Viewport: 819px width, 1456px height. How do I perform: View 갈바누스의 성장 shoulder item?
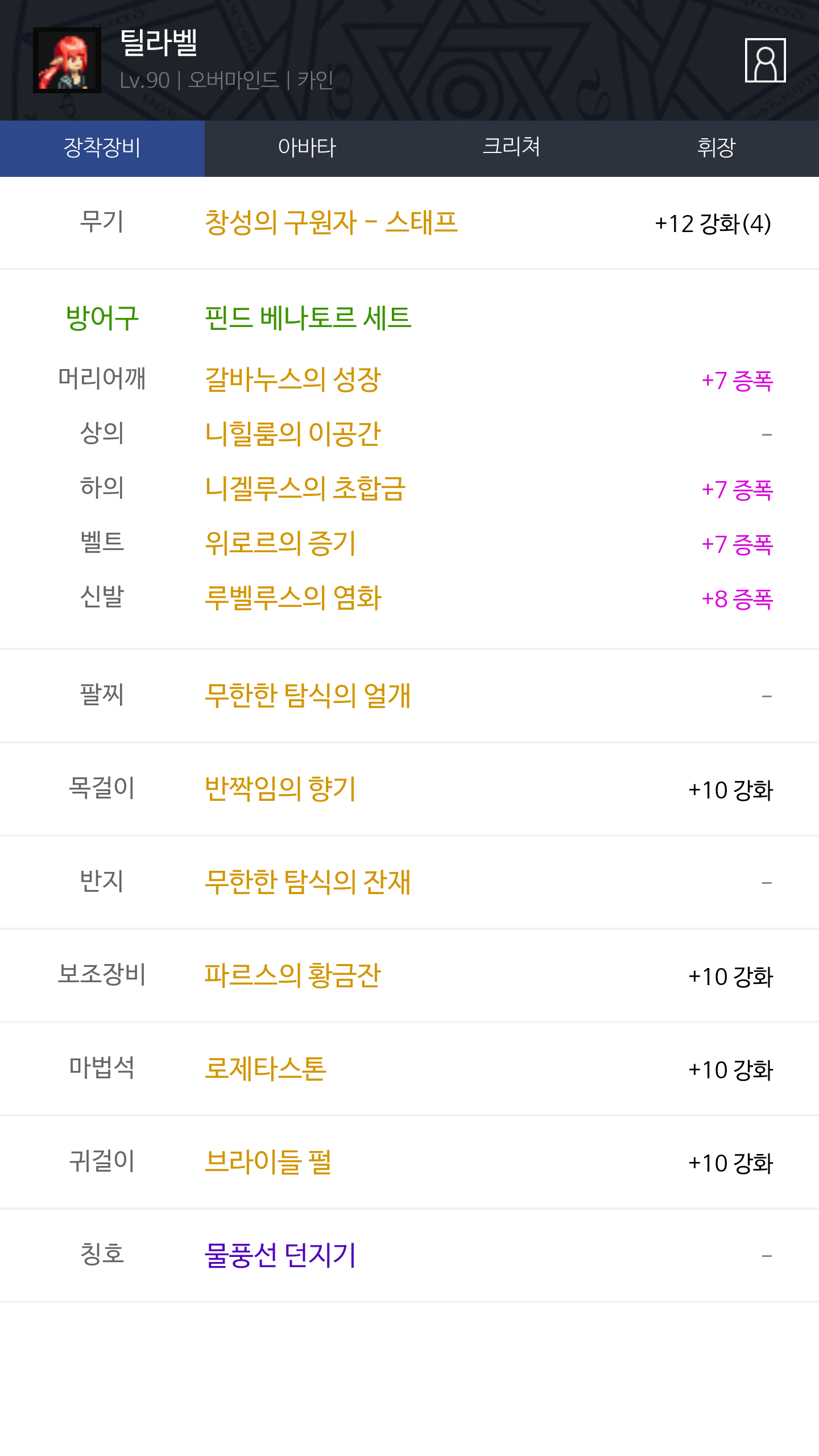tap(293, 379)
